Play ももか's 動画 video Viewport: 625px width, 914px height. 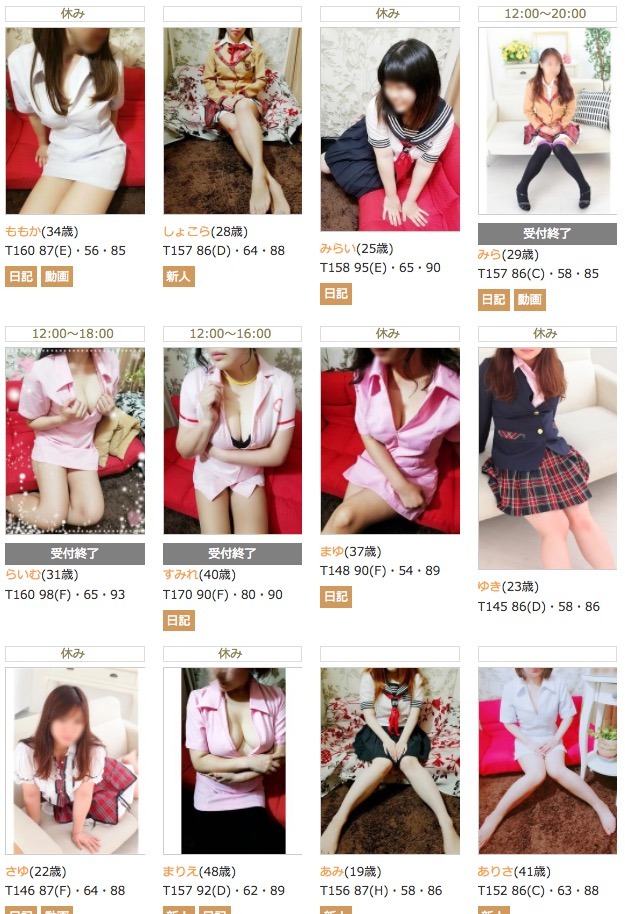tap(57, 276)
